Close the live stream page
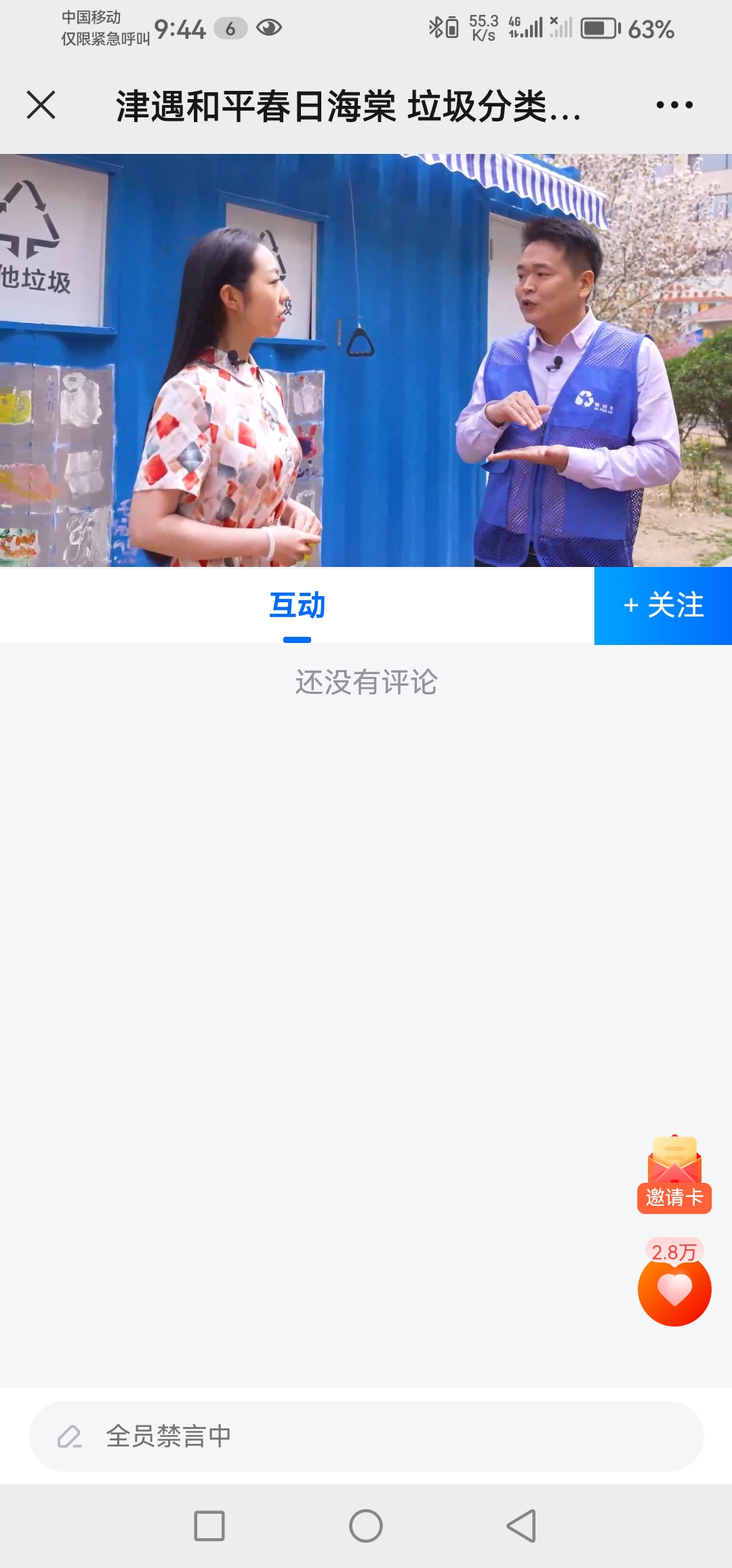The height and width of the screenshot is (1568, 732). 41,105
